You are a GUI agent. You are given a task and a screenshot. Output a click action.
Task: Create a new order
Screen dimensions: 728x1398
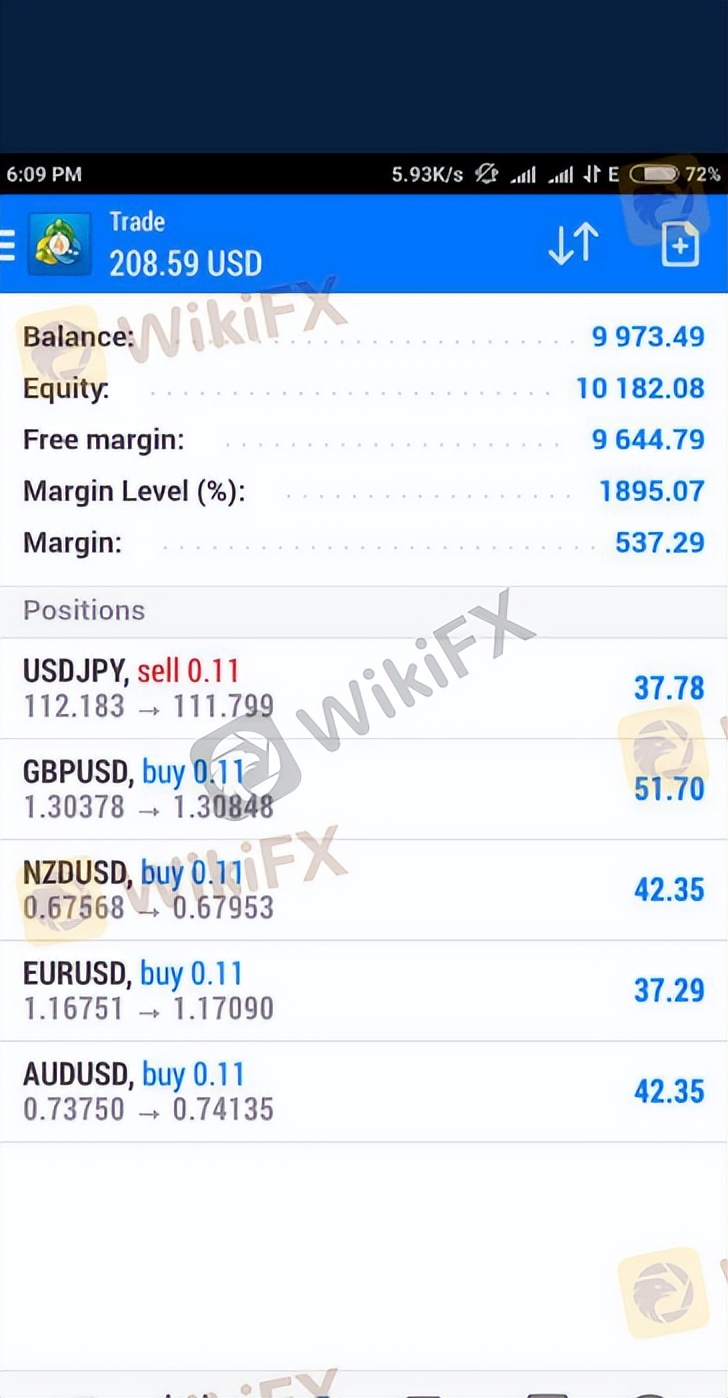coord(680,244)
